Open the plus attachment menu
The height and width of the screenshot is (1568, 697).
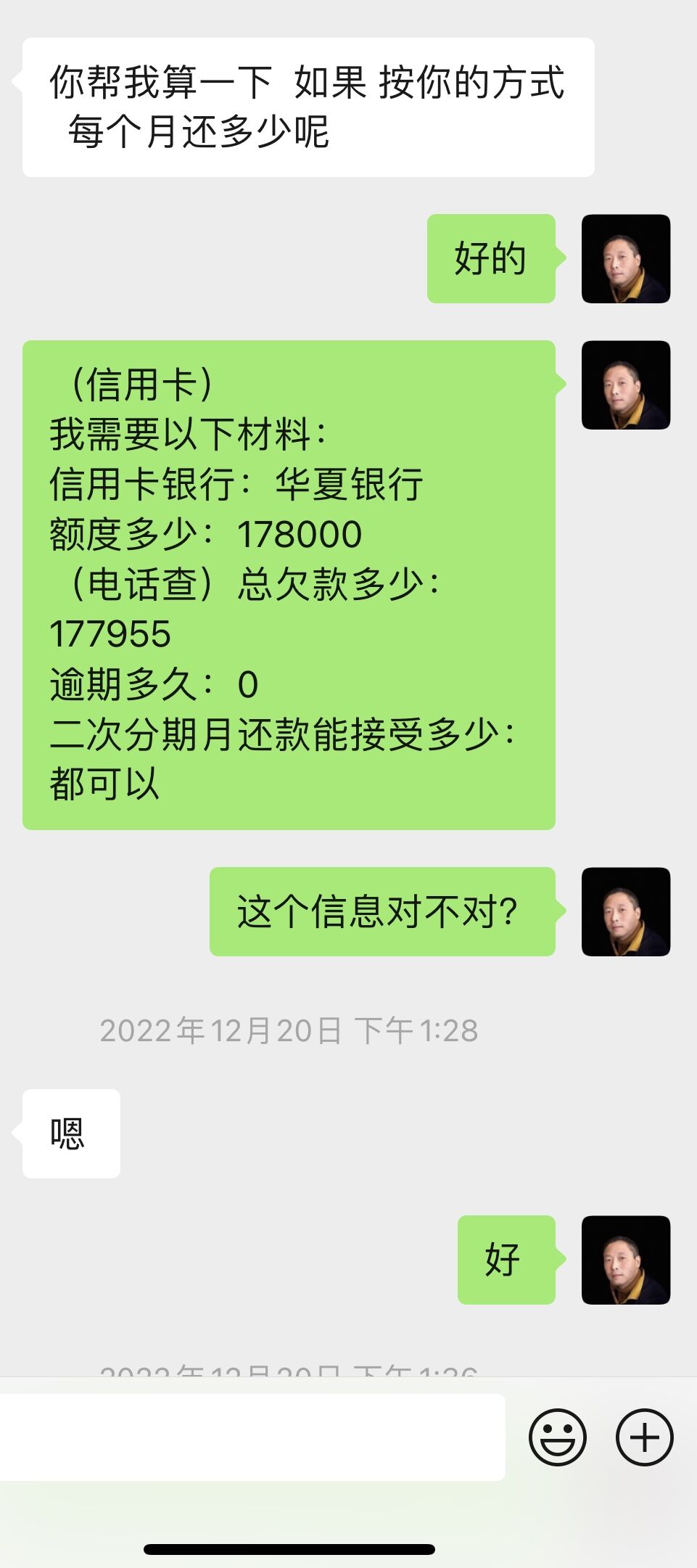(x=644, y=1437)
